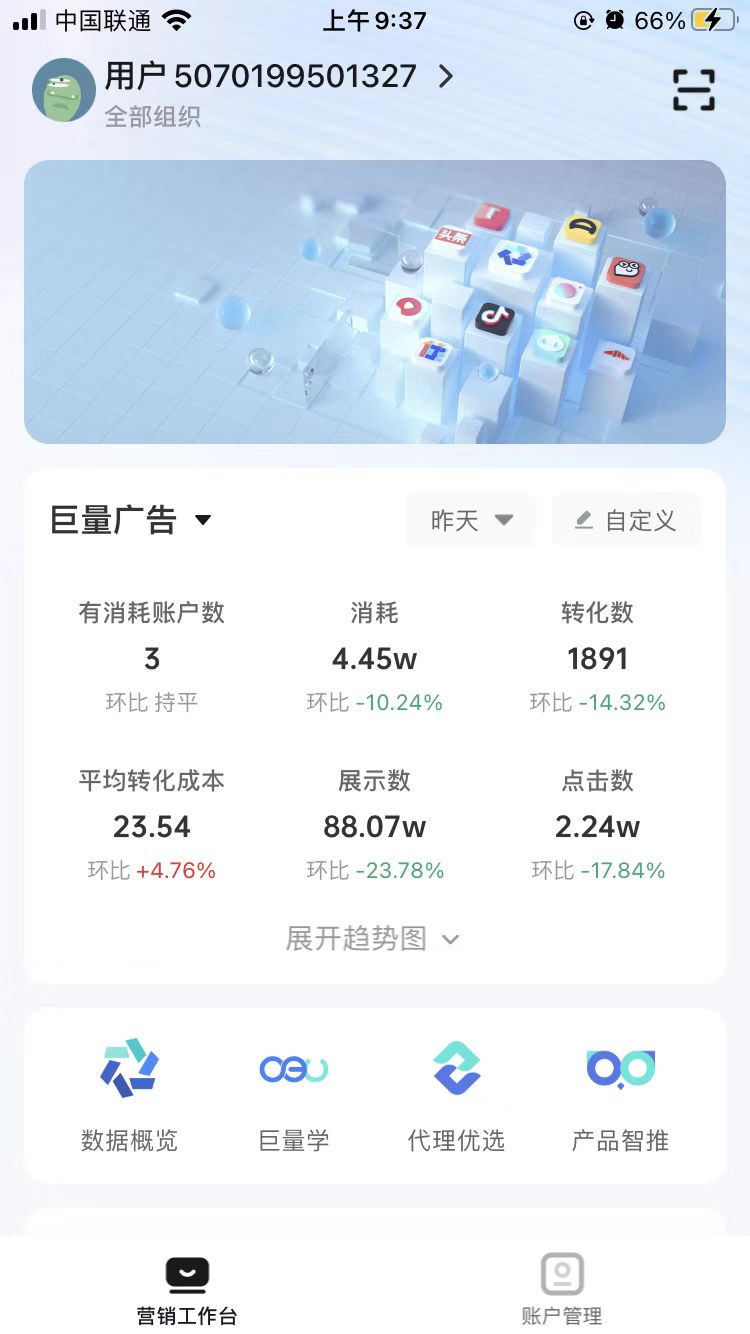Open the scan QR code icon
Image resolution: width=750 pixels, height=1334 pixels.
pos(693,90)
